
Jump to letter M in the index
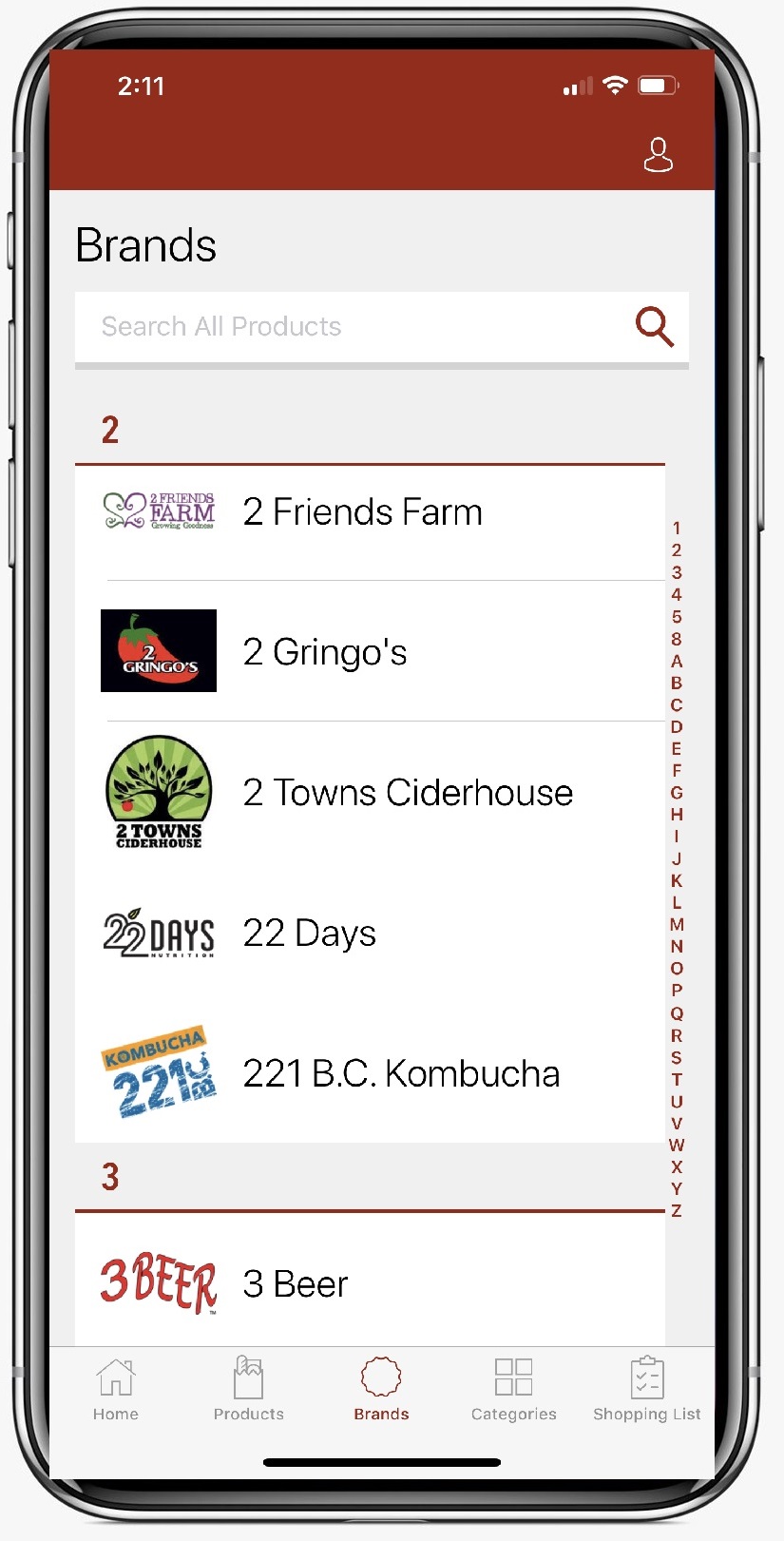click(677, 924)
